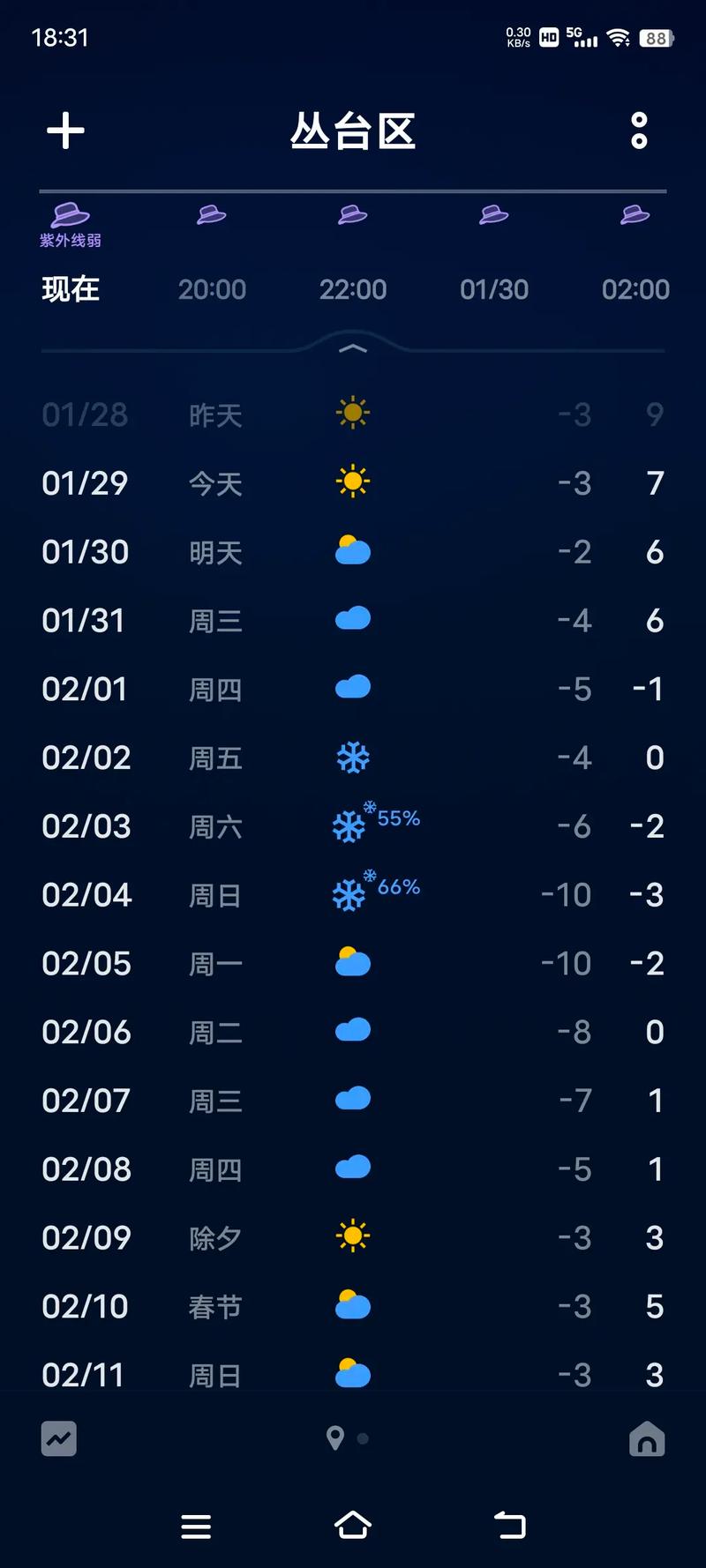706x1568 pixels.
Task: Tap the home icon at bottom right
Action: point(649,1438)
